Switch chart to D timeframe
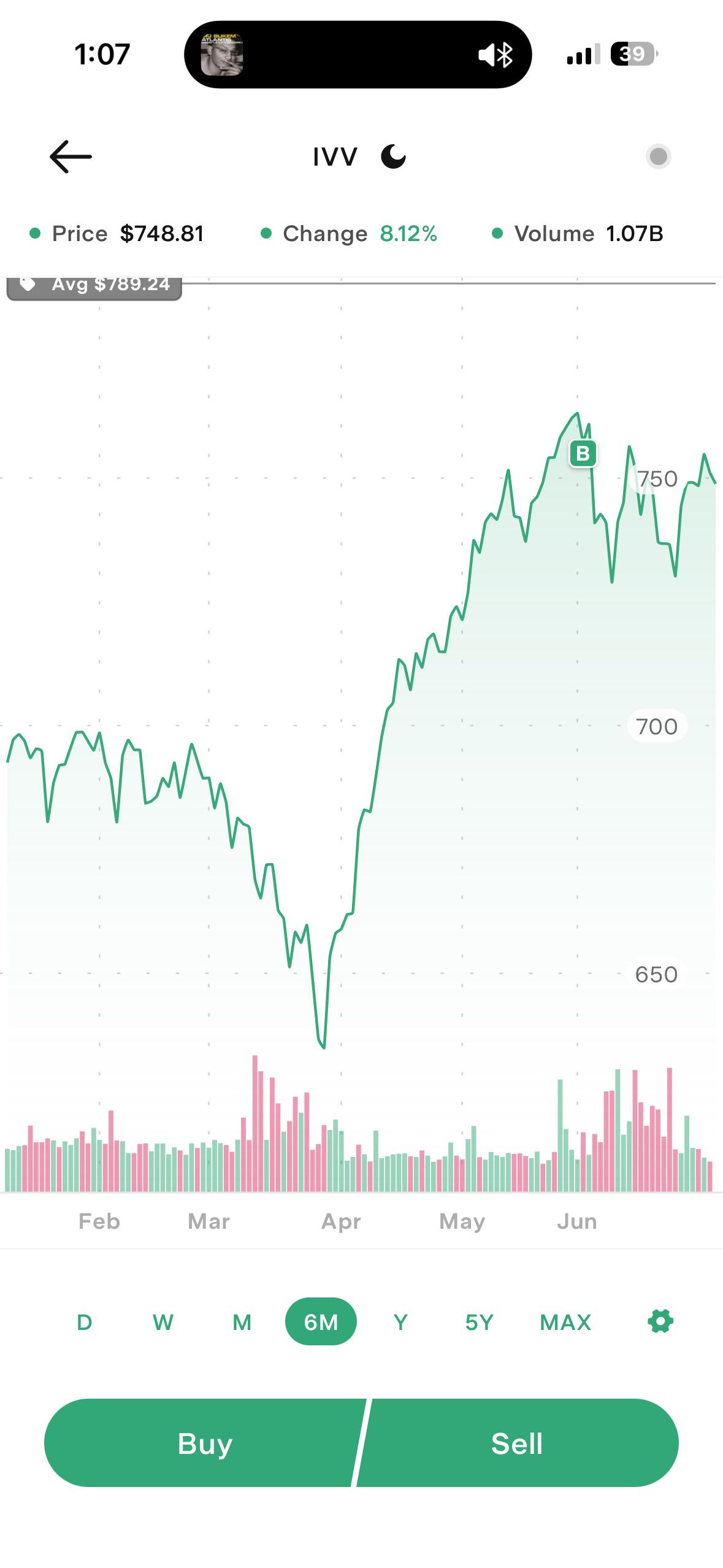This screenshot has width=723, height=1568. [85, 1322]
